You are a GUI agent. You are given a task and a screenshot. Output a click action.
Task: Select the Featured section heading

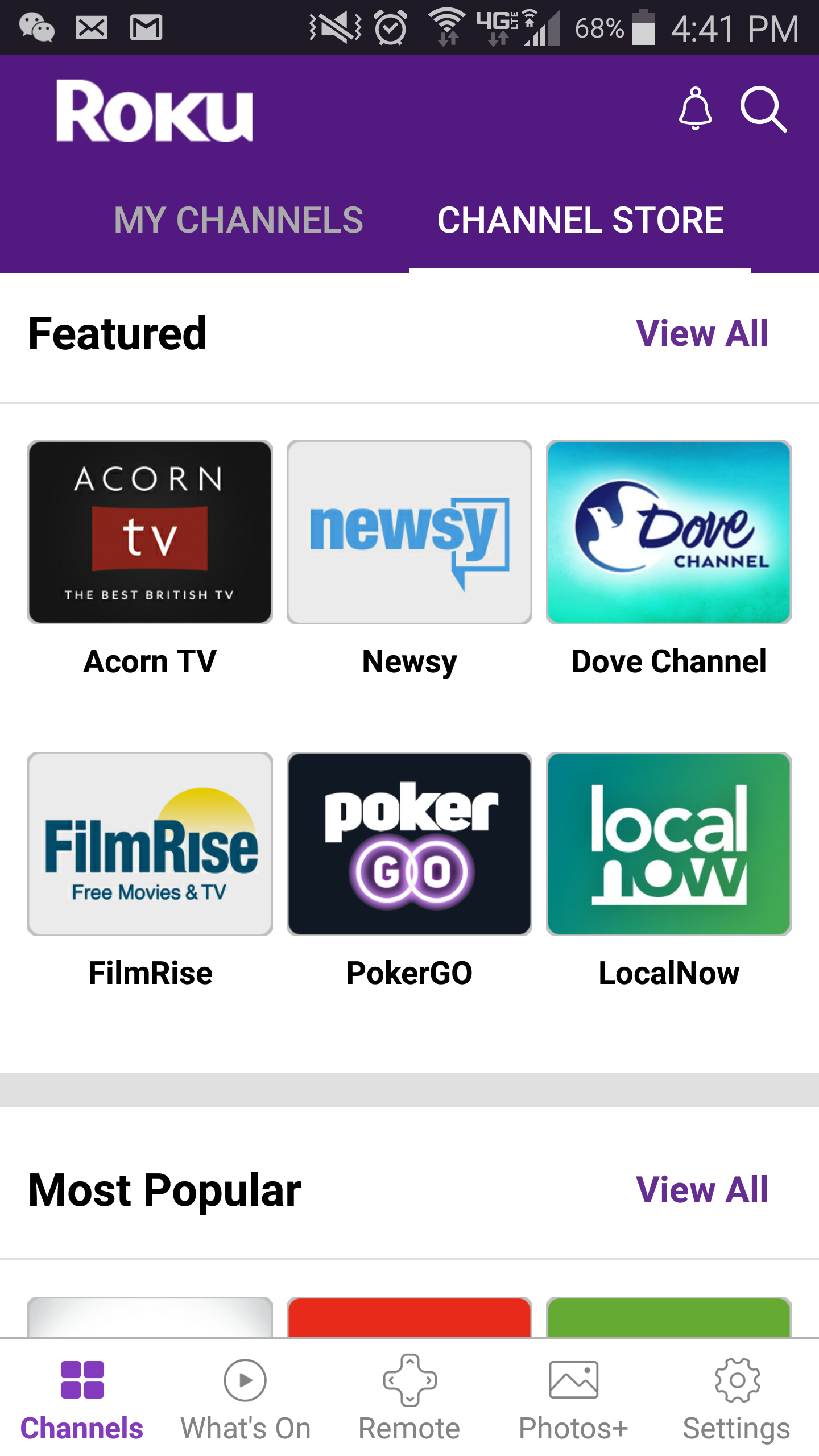(x=117, y=333)
